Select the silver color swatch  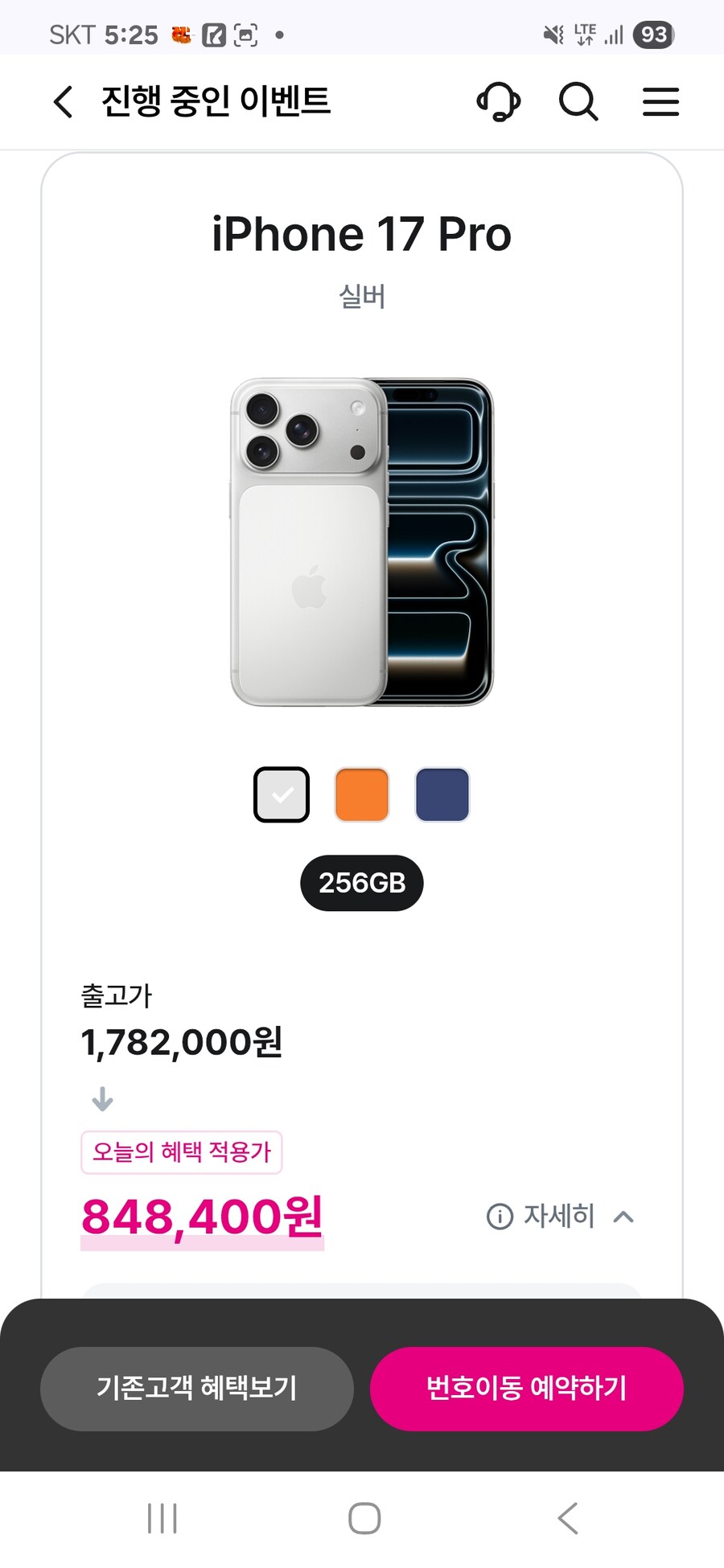coord(282,794)
